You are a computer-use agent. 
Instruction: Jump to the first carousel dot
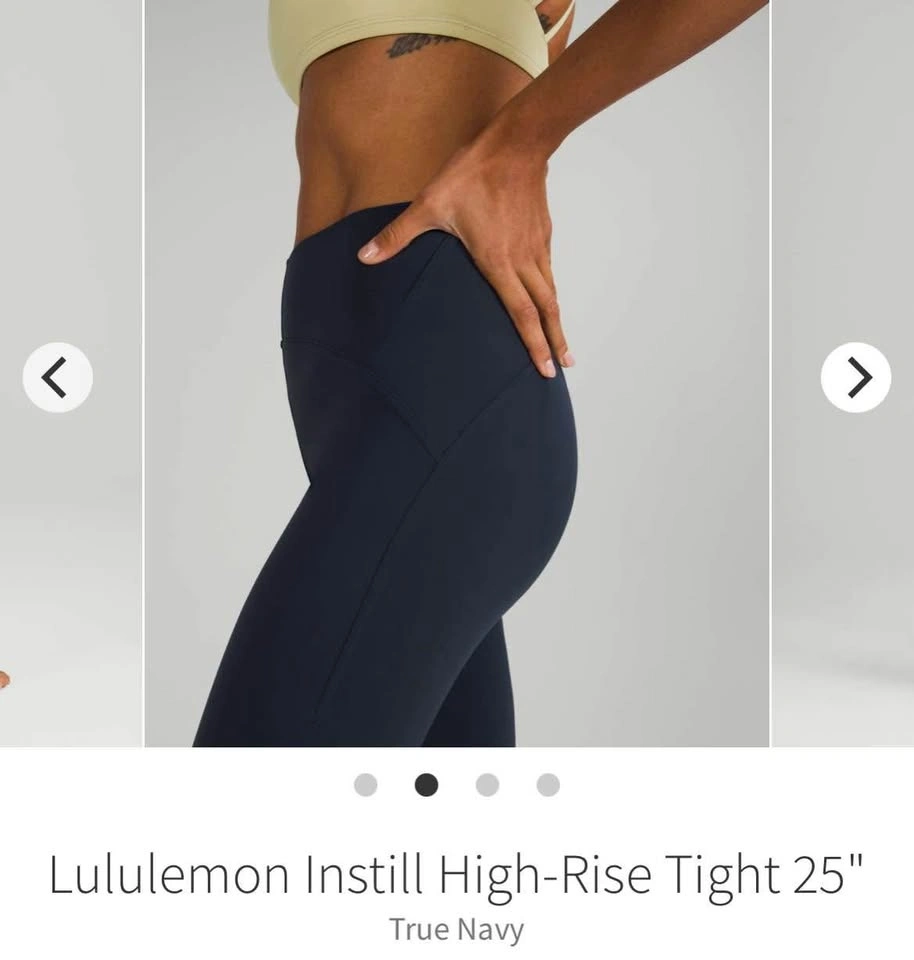point(365,785)
